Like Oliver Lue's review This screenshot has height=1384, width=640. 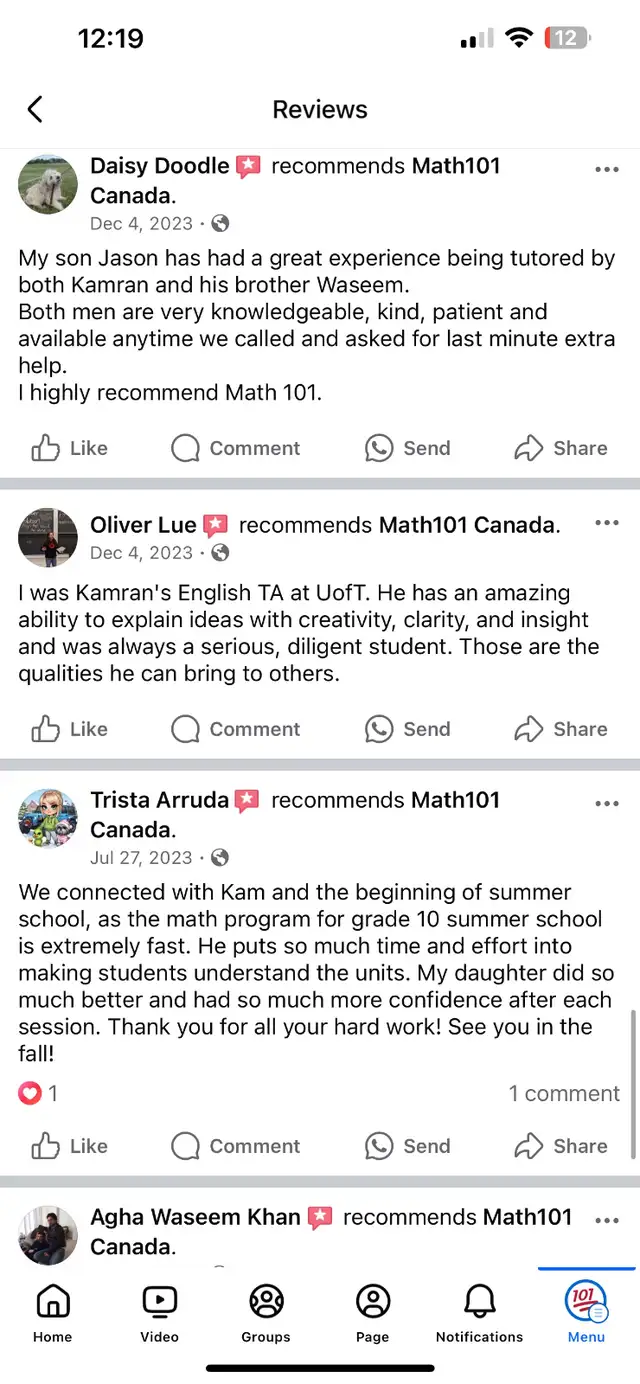(x=69, y=729)
